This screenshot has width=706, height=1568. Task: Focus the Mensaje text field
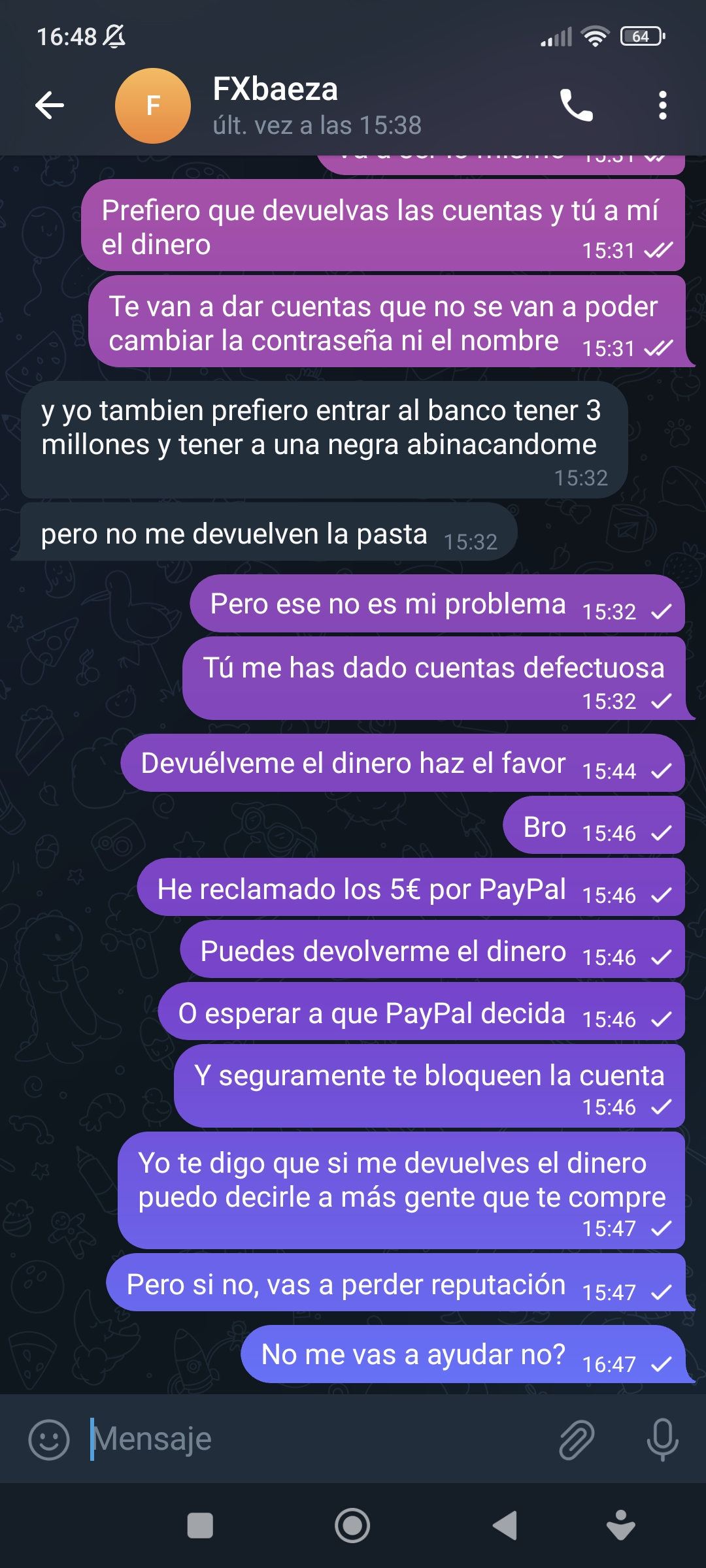point(314,1439)
